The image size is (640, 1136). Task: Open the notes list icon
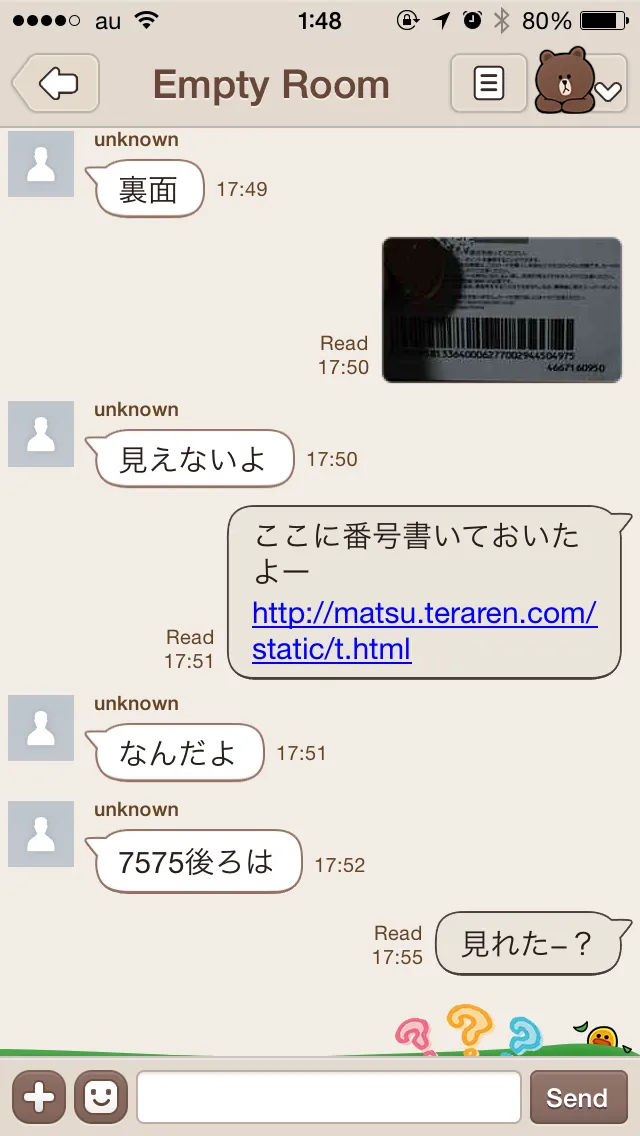point(488,83)
